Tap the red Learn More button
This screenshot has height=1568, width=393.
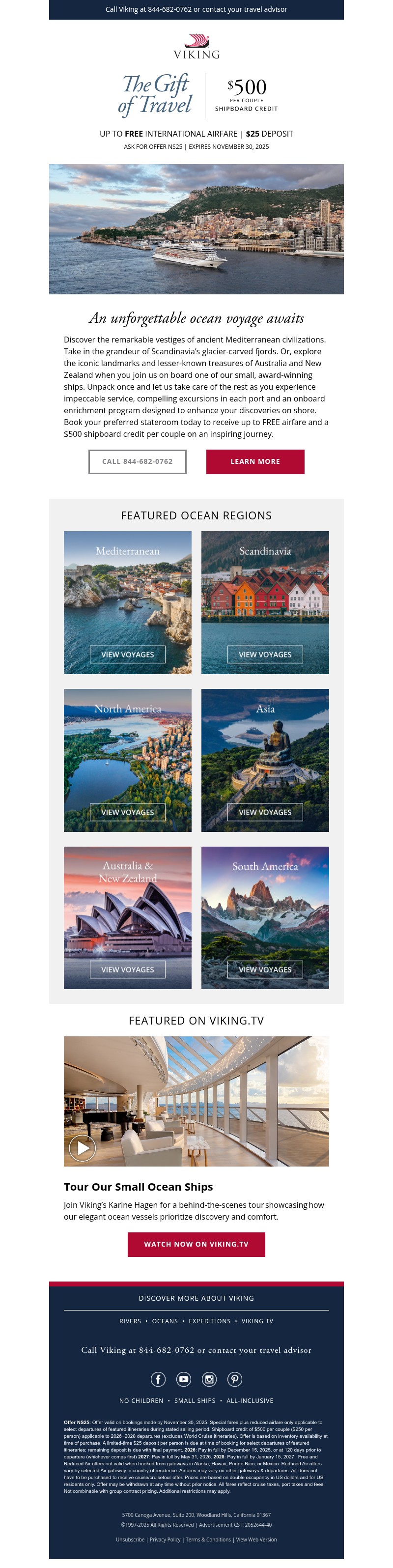255,461
